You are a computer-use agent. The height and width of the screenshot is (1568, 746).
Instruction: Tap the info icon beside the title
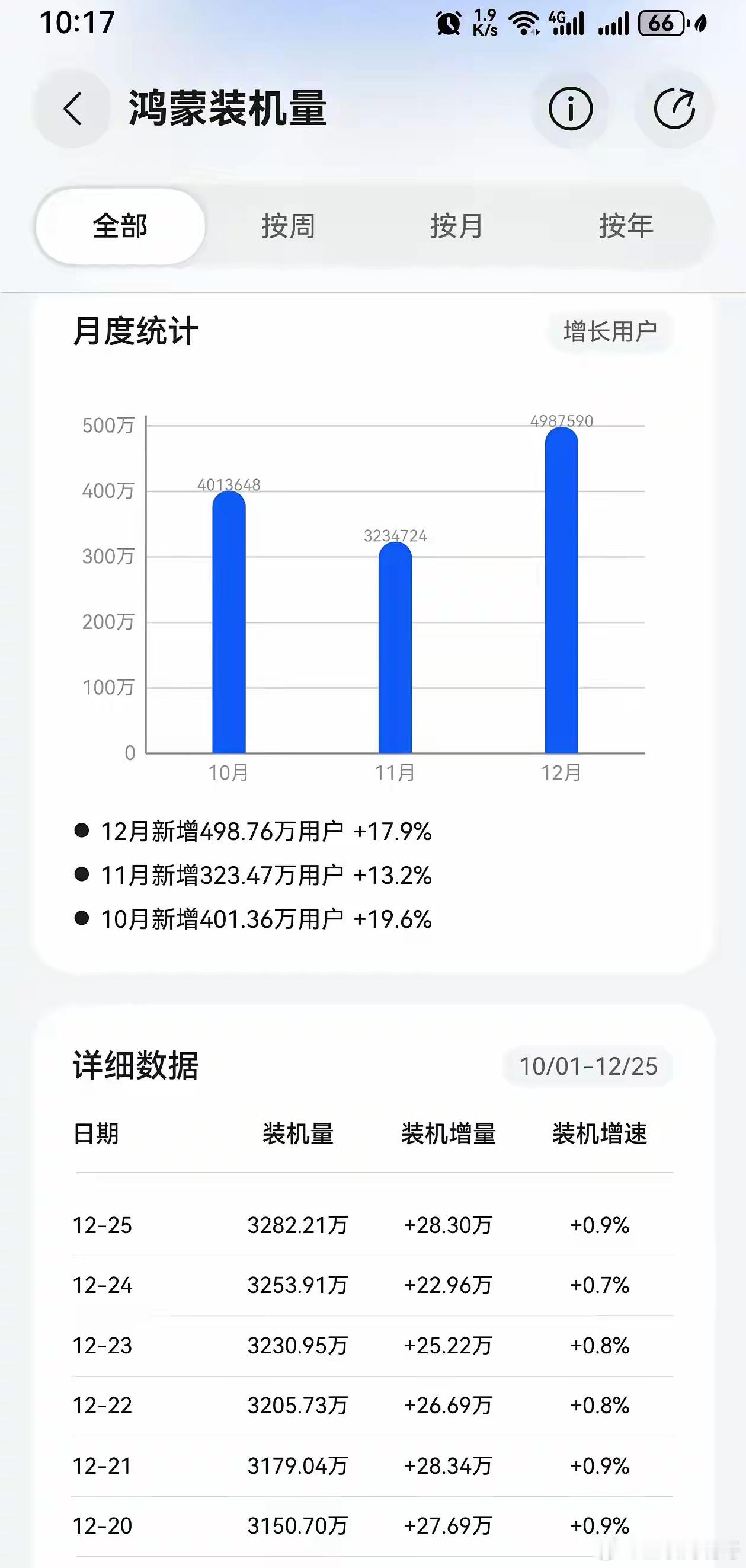pos(572,110)
